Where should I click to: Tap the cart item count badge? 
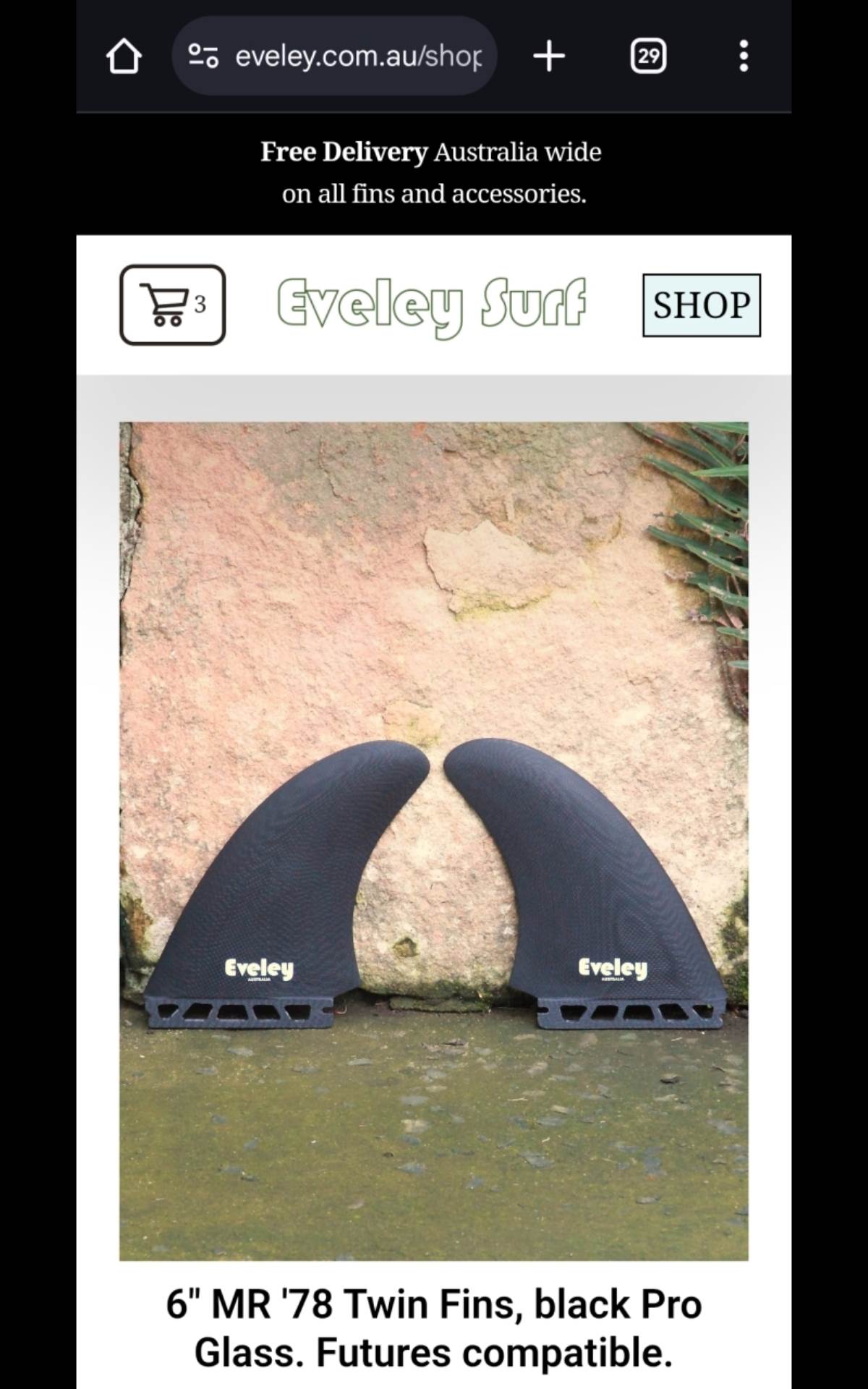point(202,304)
